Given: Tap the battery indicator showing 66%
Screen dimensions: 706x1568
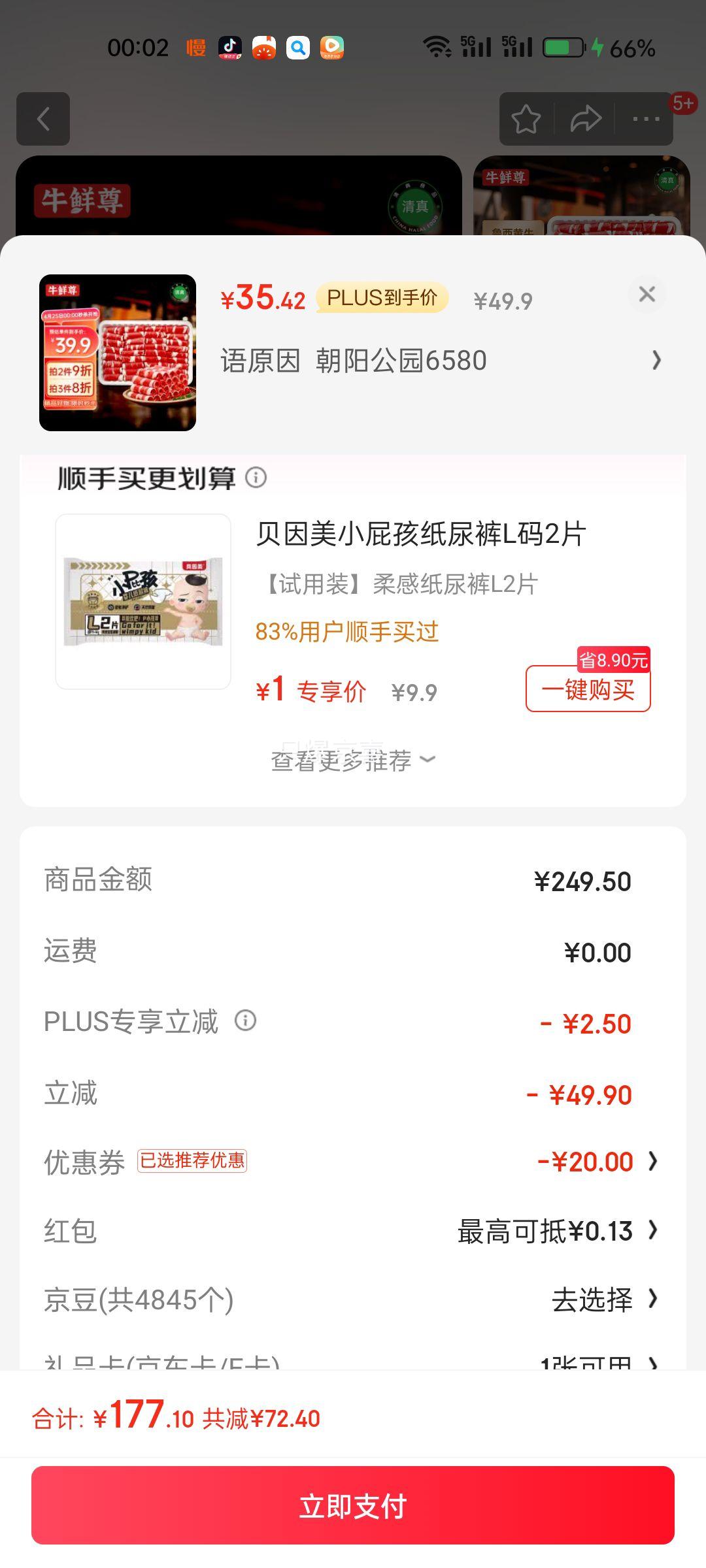Looking at the screenshot, I should [x=563, y=48].
